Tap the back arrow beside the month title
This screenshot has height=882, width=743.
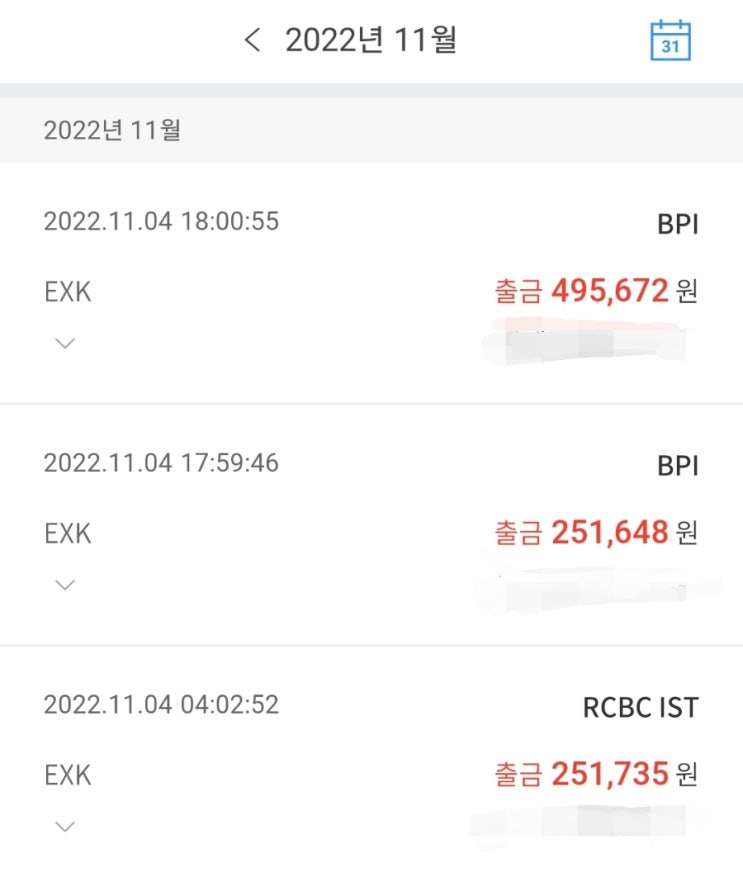(253, 40)
